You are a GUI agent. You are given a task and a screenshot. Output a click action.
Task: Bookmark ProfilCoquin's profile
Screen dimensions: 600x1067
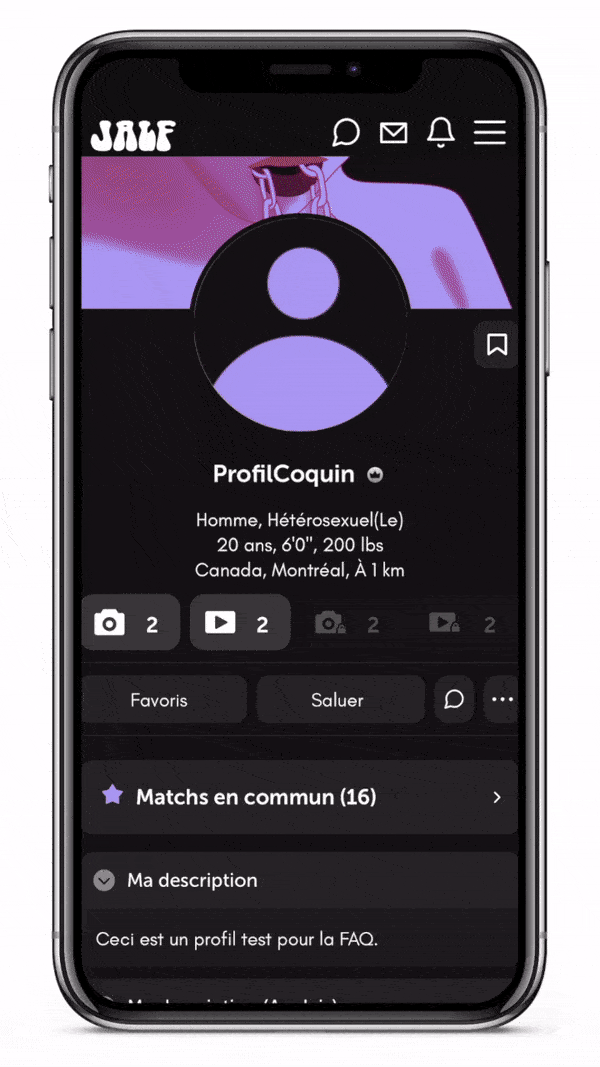[497, 345]
